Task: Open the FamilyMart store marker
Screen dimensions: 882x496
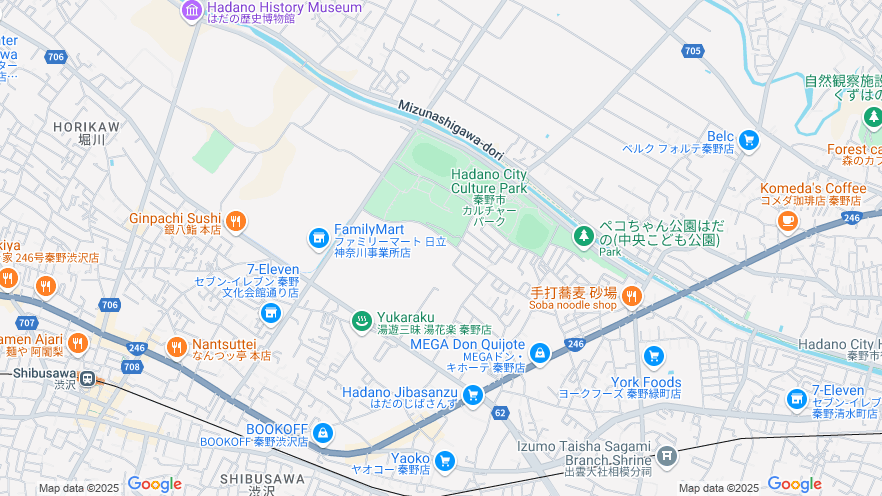Action: [x=319, y=238]
